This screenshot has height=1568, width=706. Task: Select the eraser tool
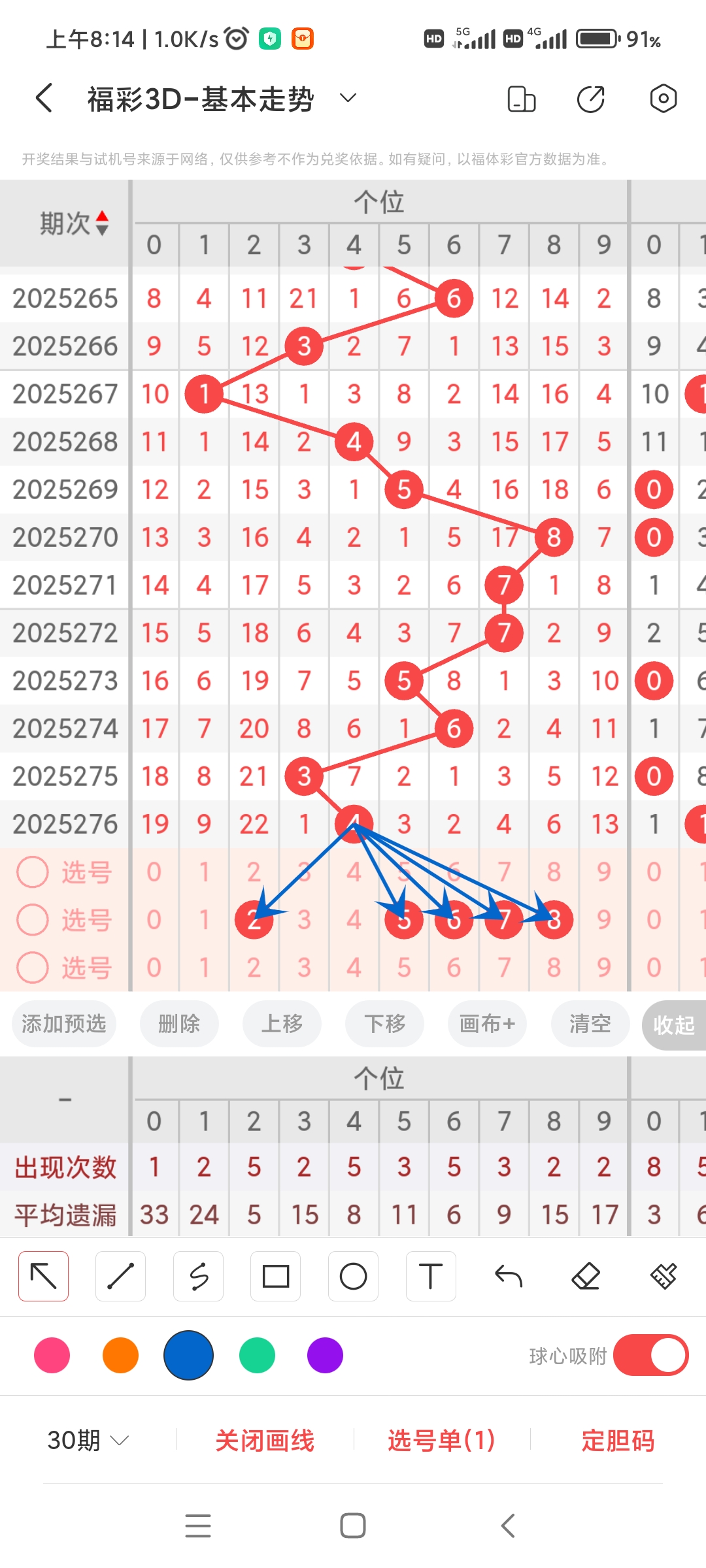(x=586, y=1275)
